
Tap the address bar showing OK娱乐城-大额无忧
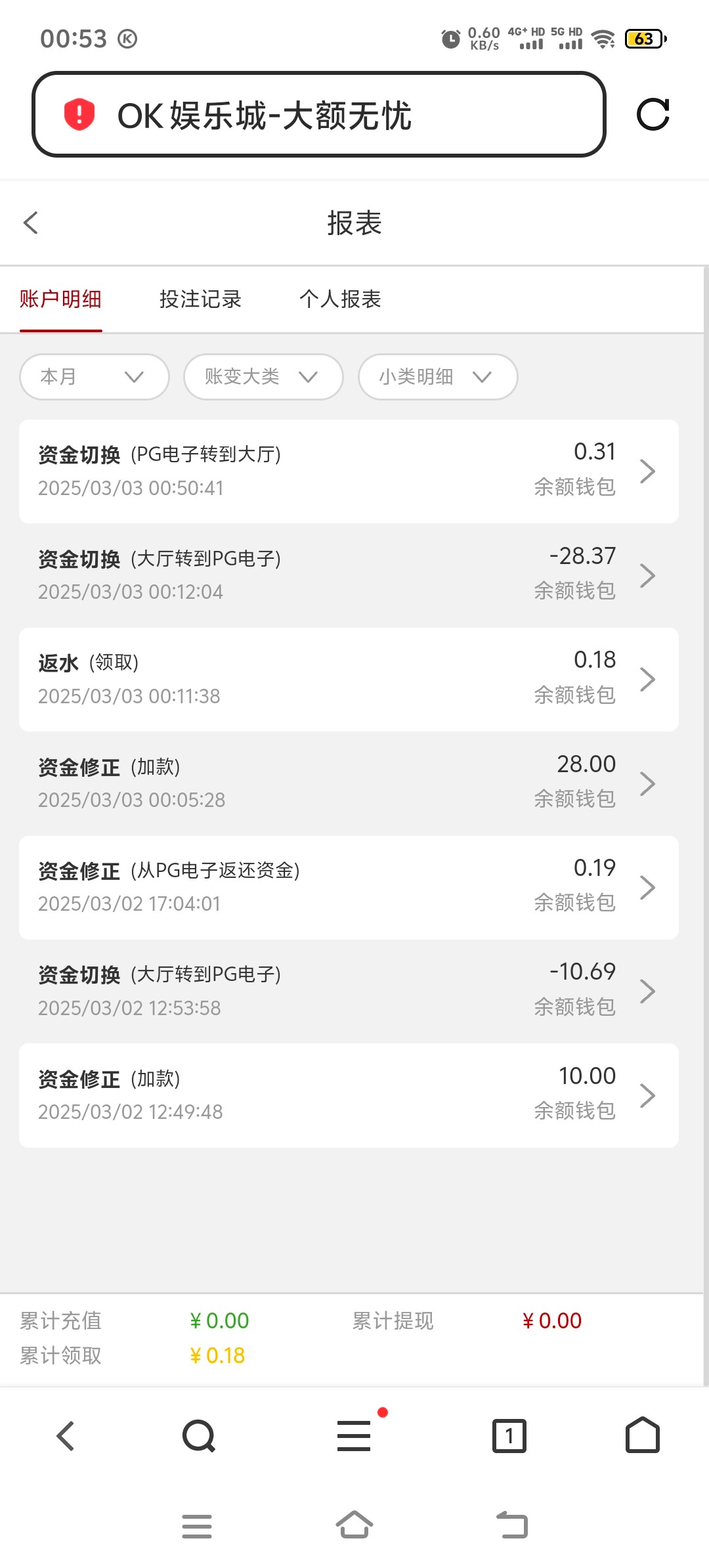tap(319, 114)
